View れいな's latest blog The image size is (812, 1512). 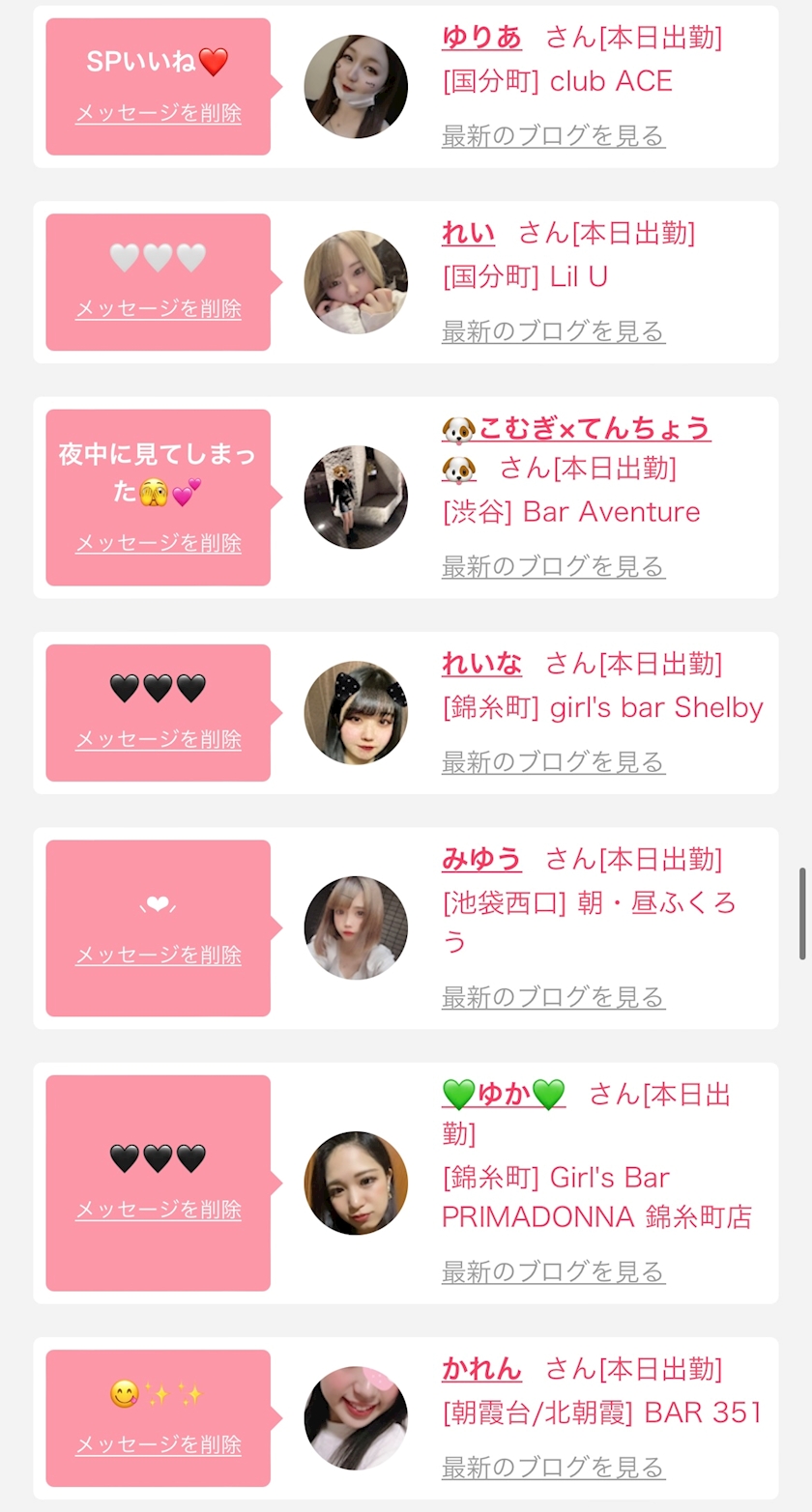pos(553,762)
